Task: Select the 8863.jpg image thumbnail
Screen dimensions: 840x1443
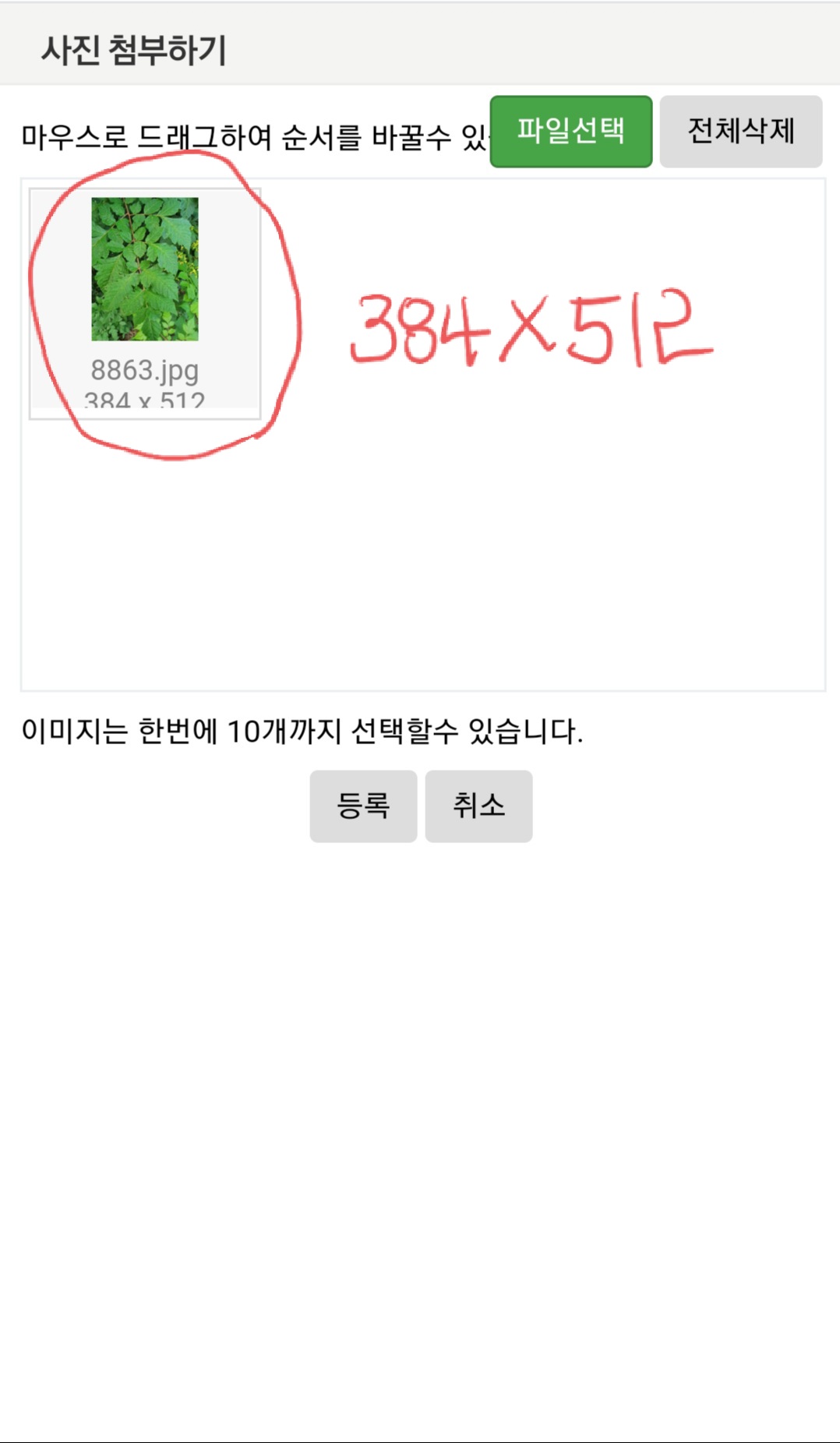Action: (145, 269)
